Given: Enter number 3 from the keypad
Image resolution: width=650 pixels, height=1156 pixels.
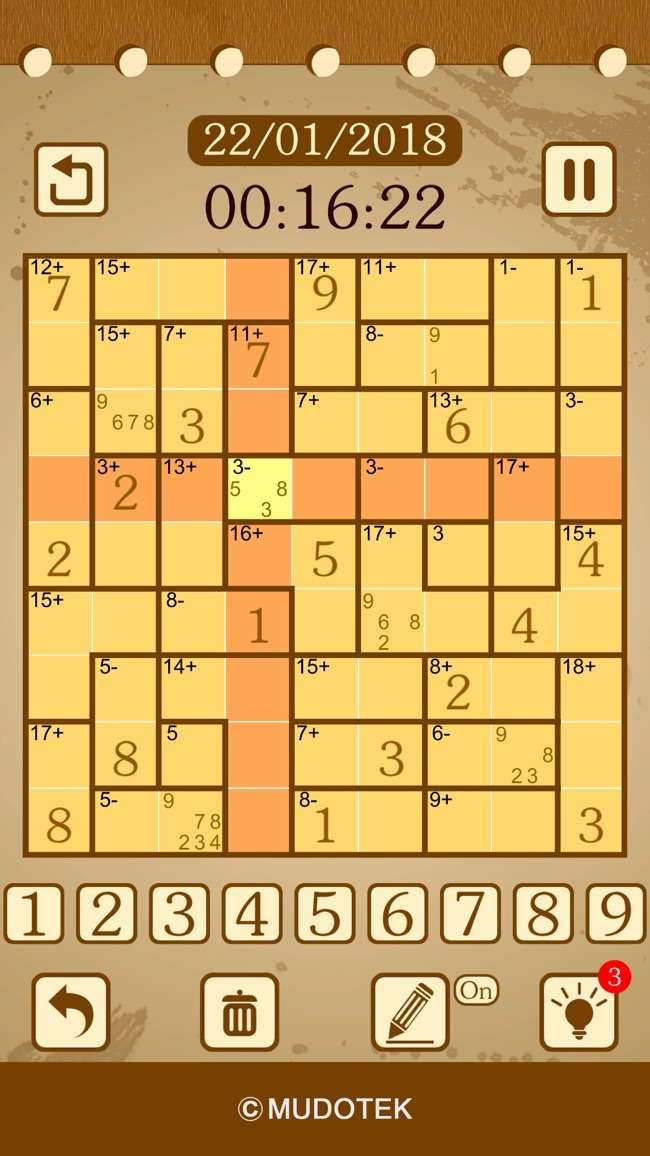Looking at the screenshot, I should (x=180, y=913).
